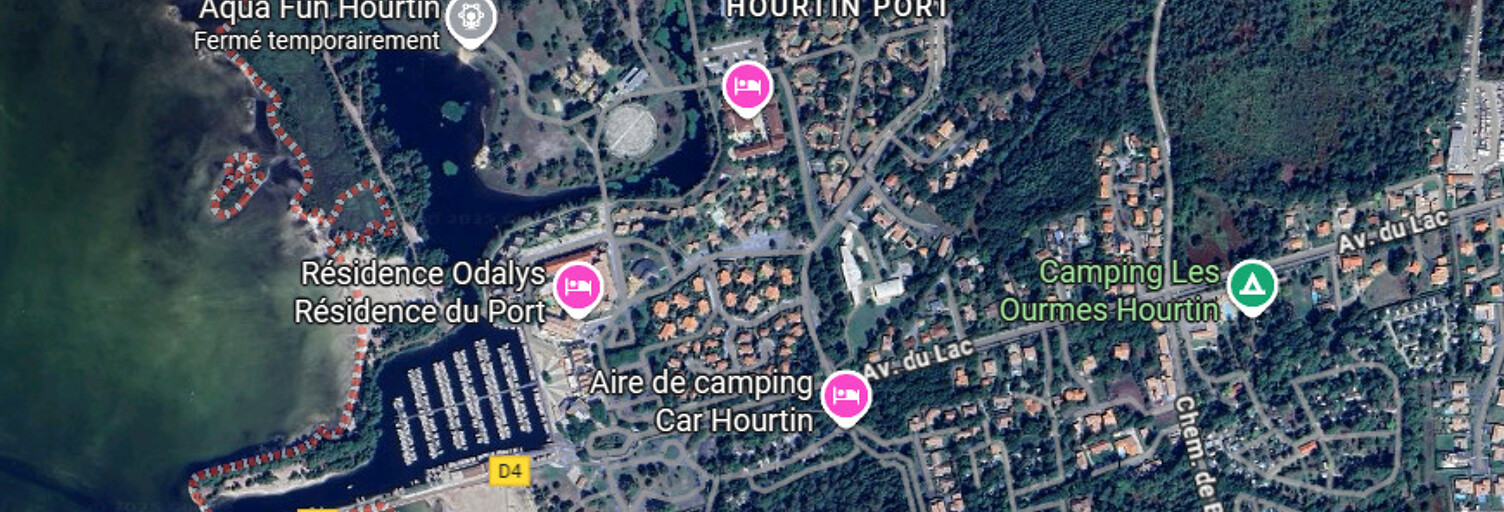Open the Aqua Fun Hourtin map pin
Viewport: 1504px width, 512px height.
click(x=470, y=19)
